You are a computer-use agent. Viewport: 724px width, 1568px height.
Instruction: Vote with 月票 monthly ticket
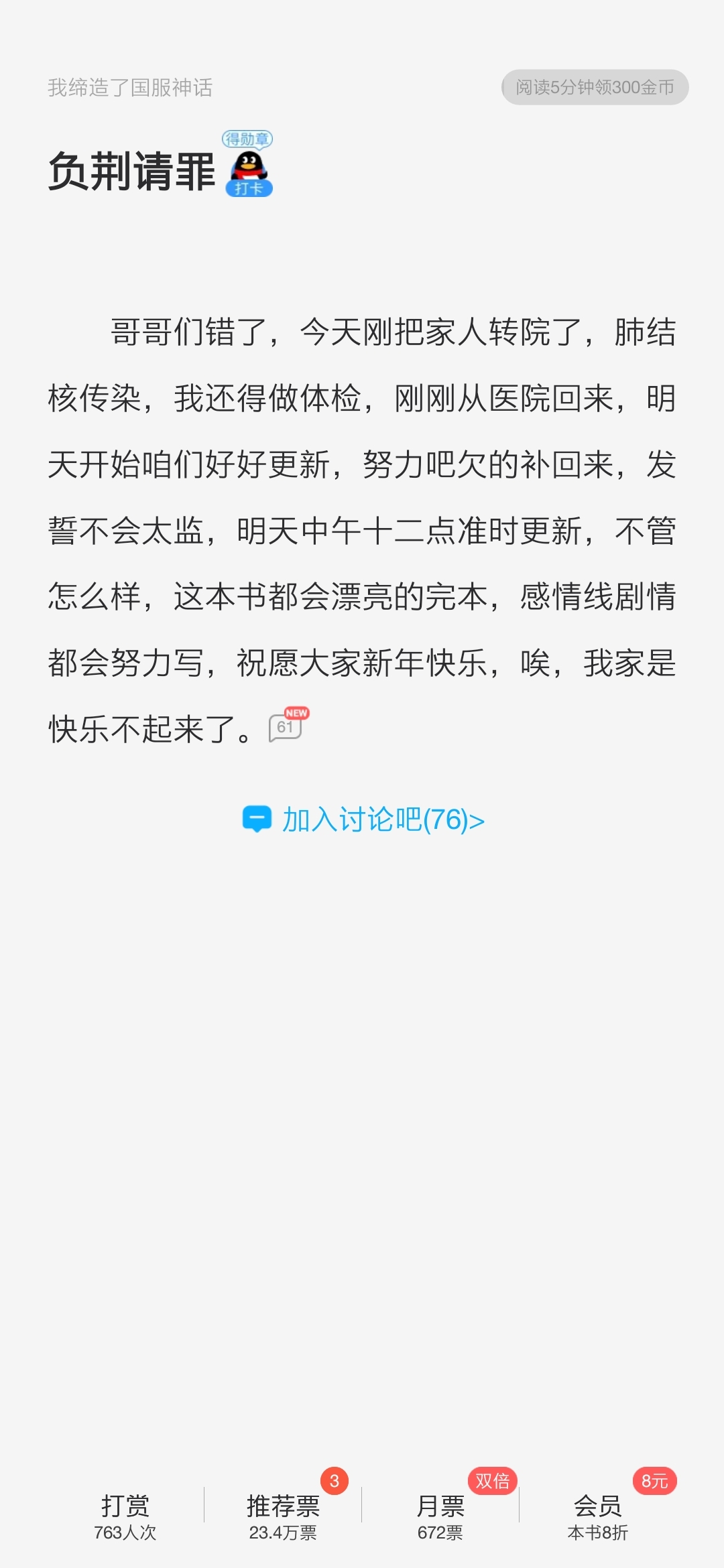[x=440, y=1516]
